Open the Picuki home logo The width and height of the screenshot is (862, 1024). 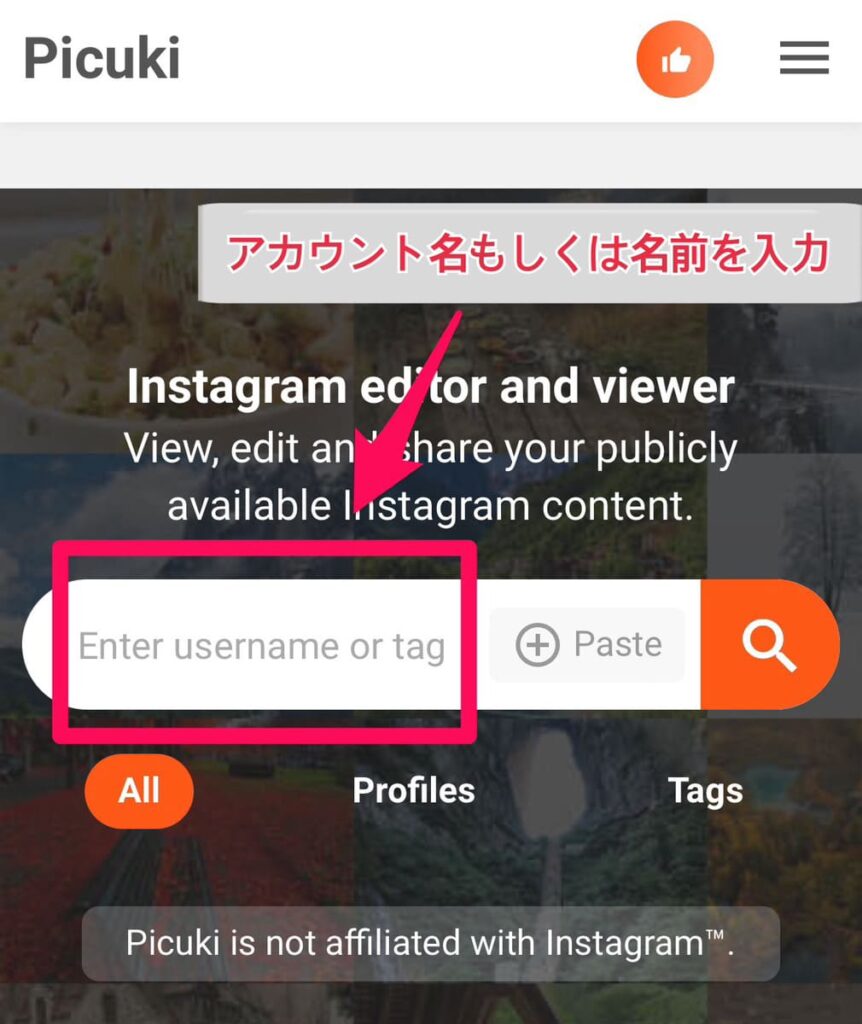click(x=102, y=58)
